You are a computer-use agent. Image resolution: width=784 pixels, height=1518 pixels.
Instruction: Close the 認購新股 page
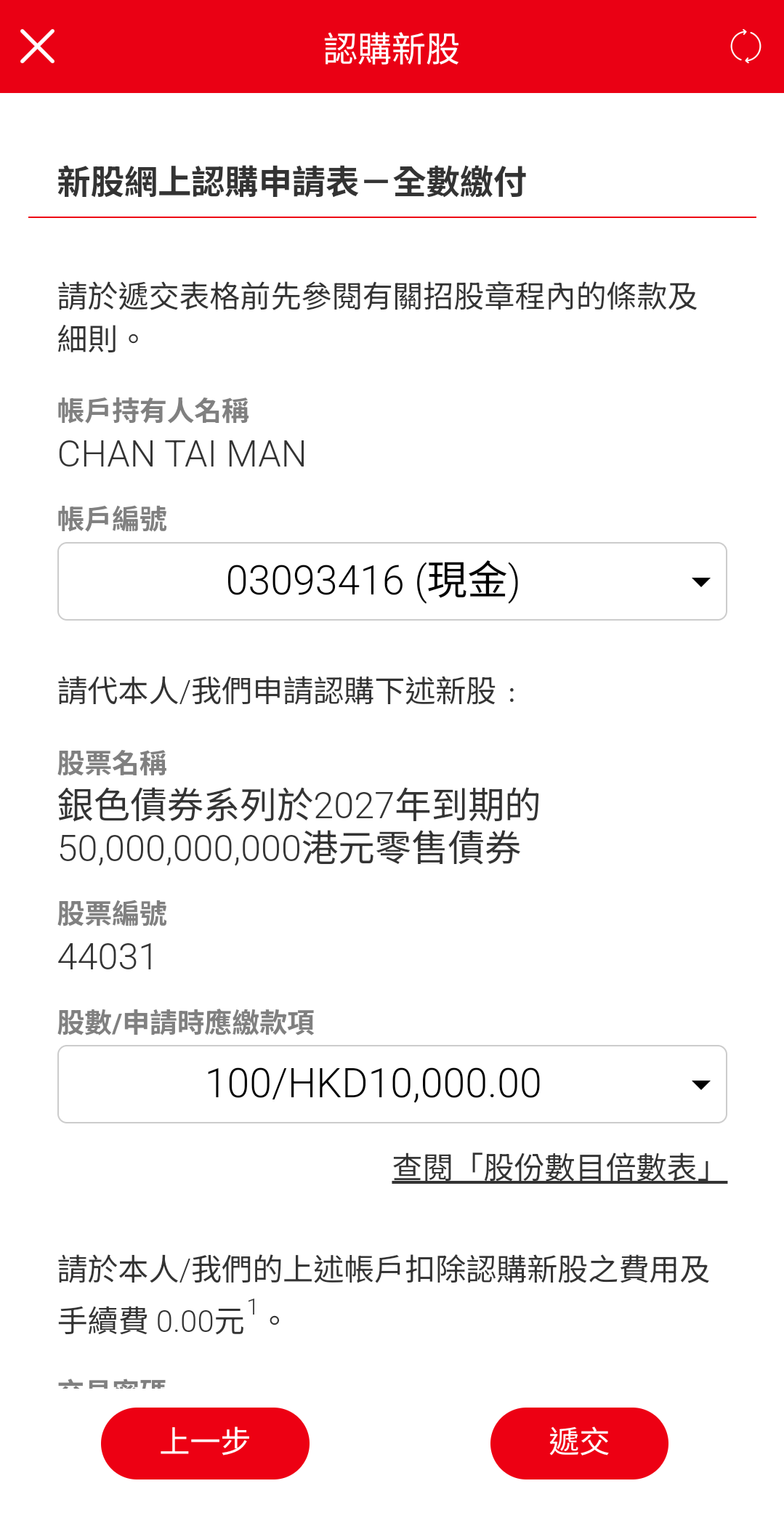(38, 47)
